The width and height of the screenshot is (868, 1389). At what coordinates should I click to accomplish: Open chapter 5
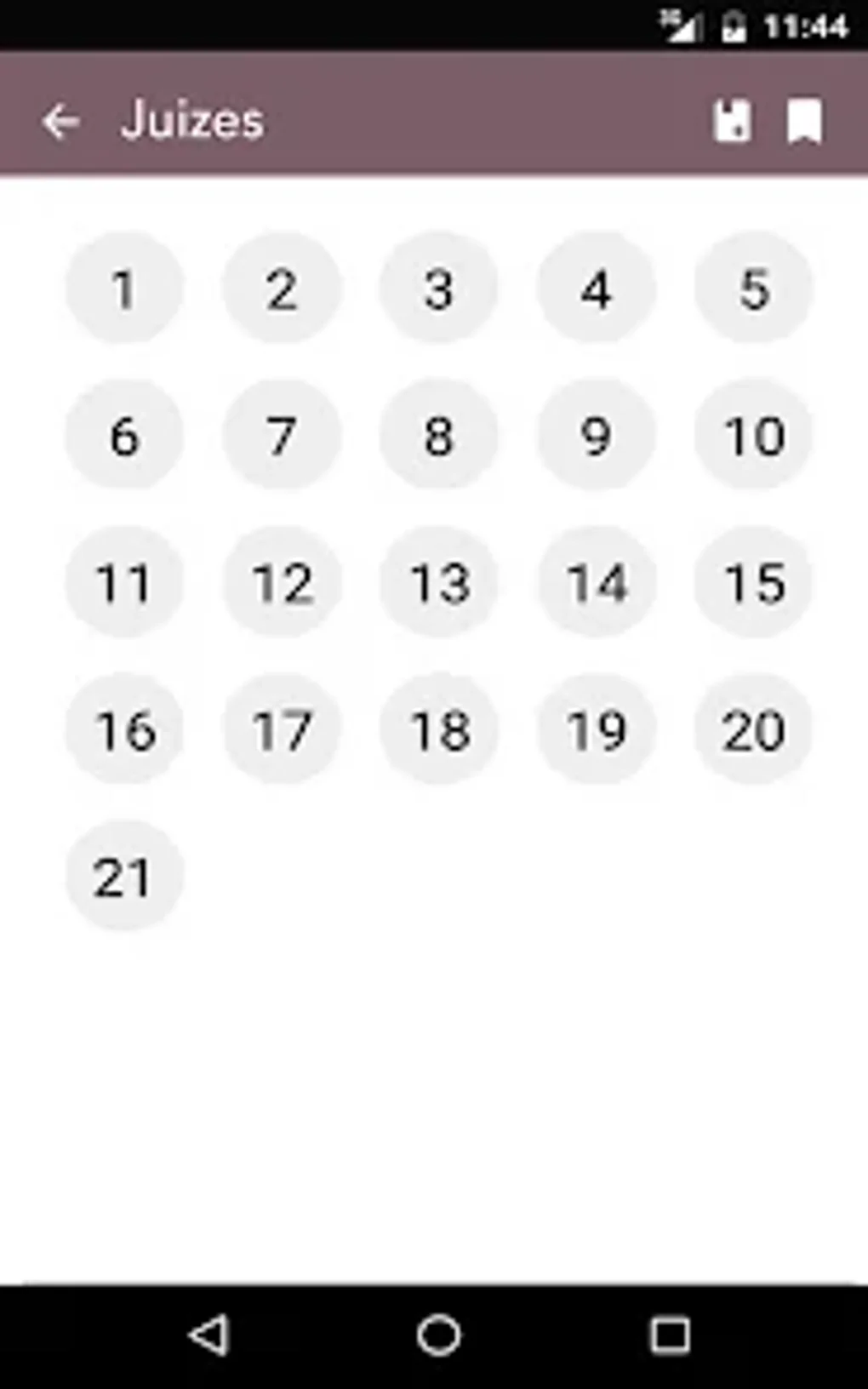click(754, 289)
